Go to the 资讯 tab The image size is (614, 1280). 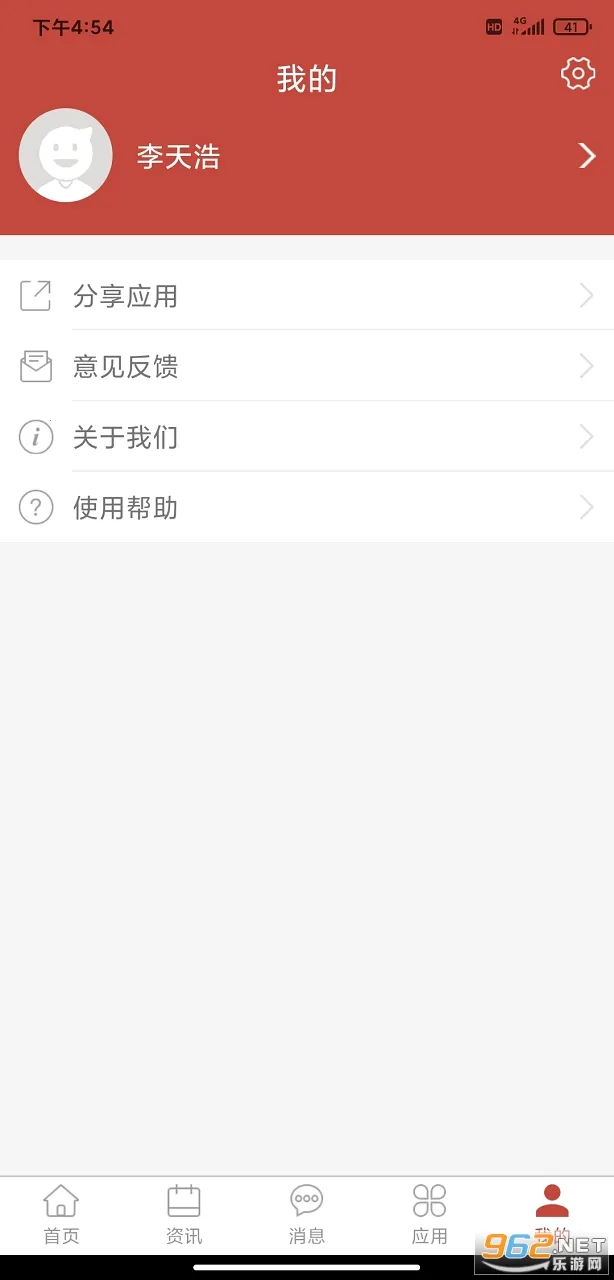coord(184,1213)
